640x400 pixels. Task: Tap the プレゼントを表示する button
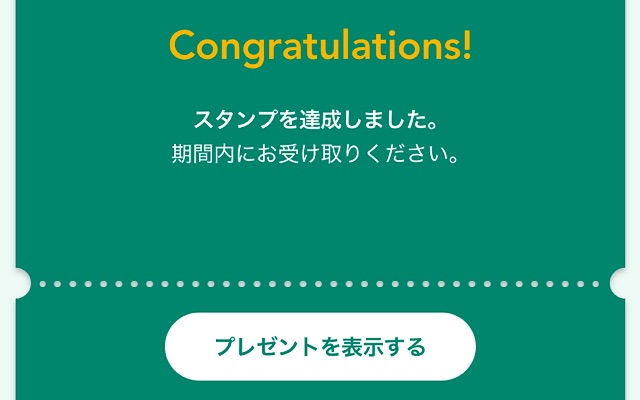coord(320,347)
